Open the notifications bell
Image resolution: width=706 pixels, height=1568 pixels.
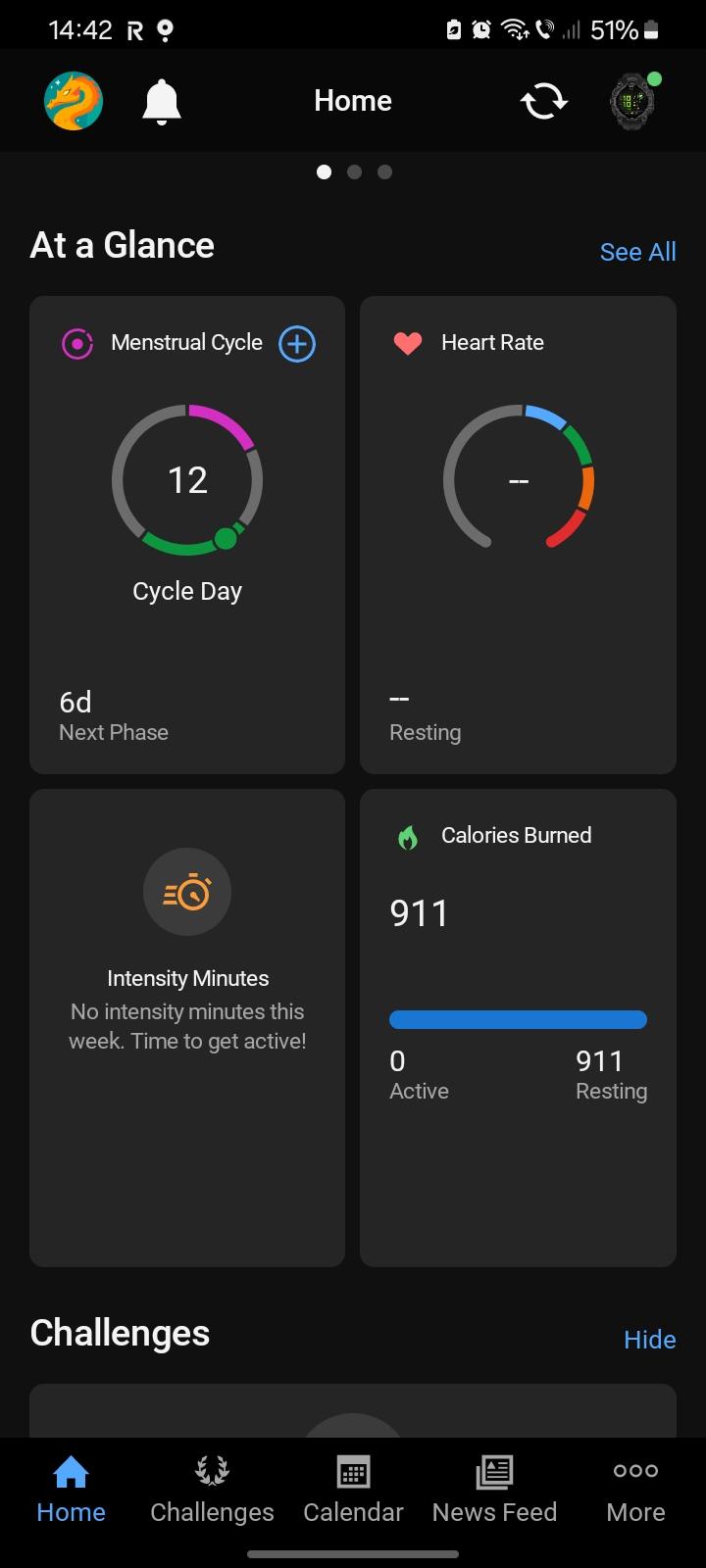point(162,102)
